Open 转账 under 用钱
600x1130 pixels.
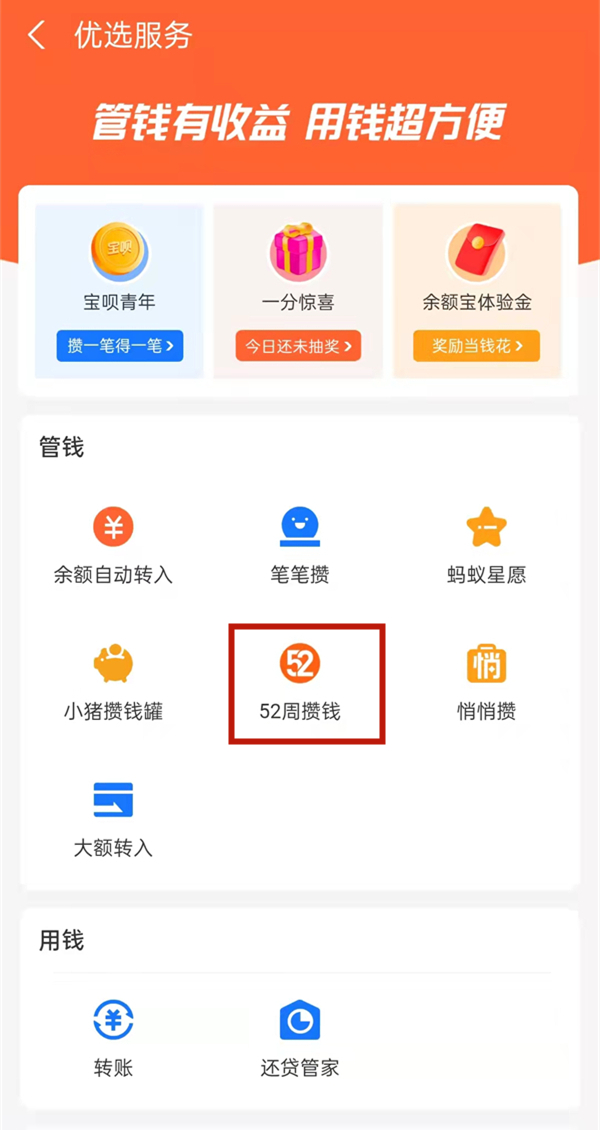point(113,1038)
